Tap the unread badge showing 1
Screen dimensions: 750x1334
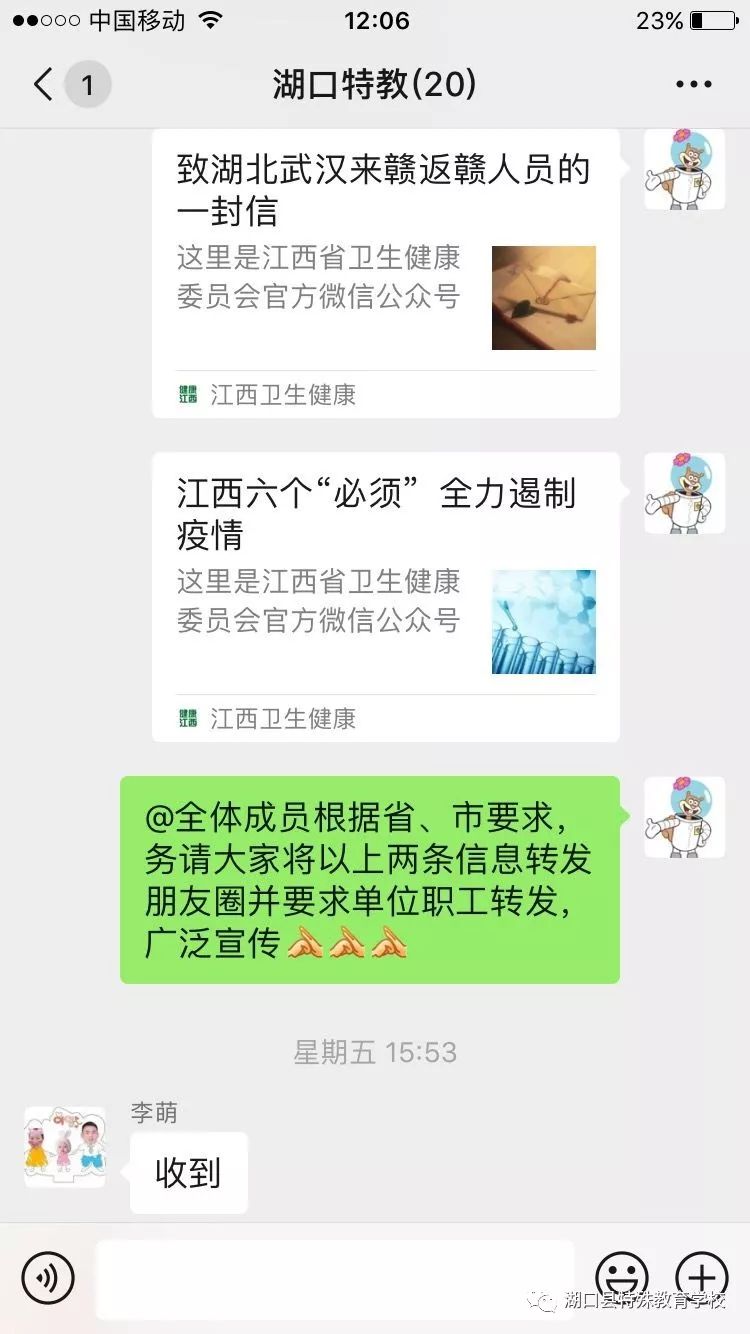(x=89, y=84)
